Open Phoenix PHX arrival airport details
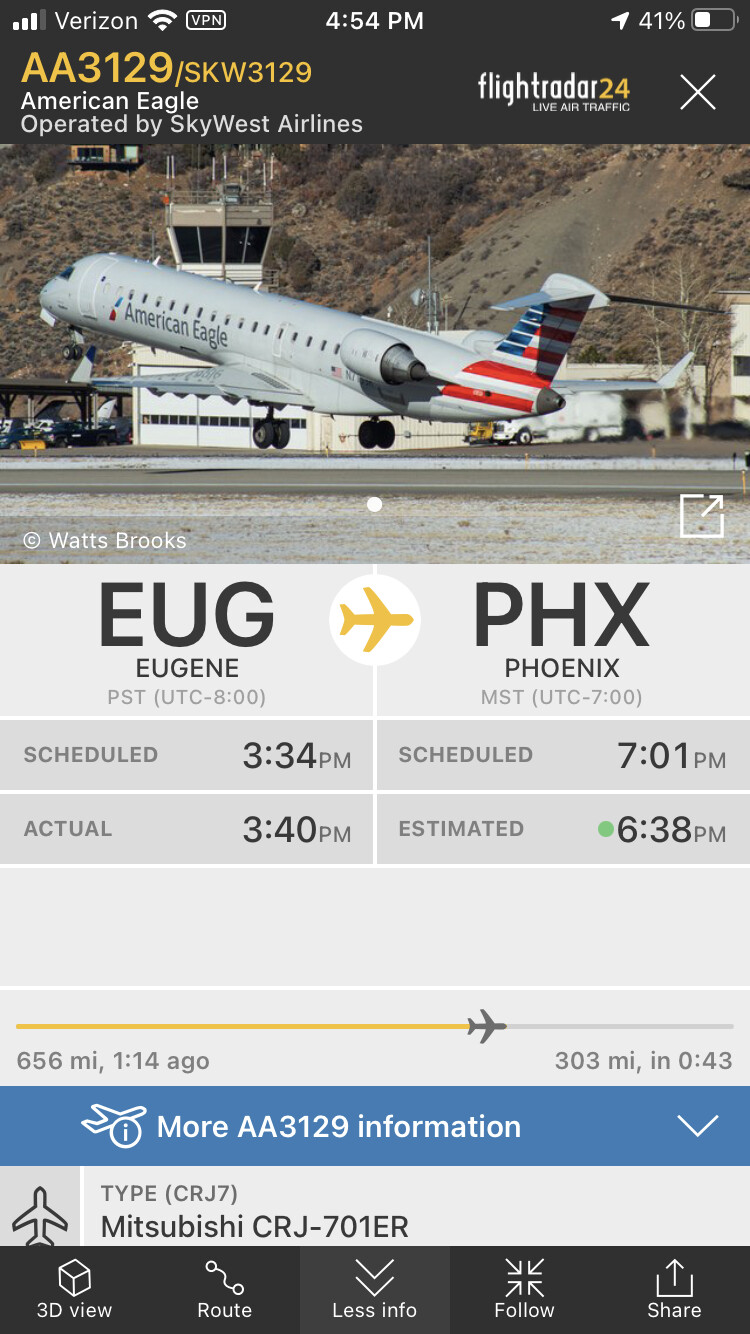Screen dimensions: 750x1334 pos(562,640)
